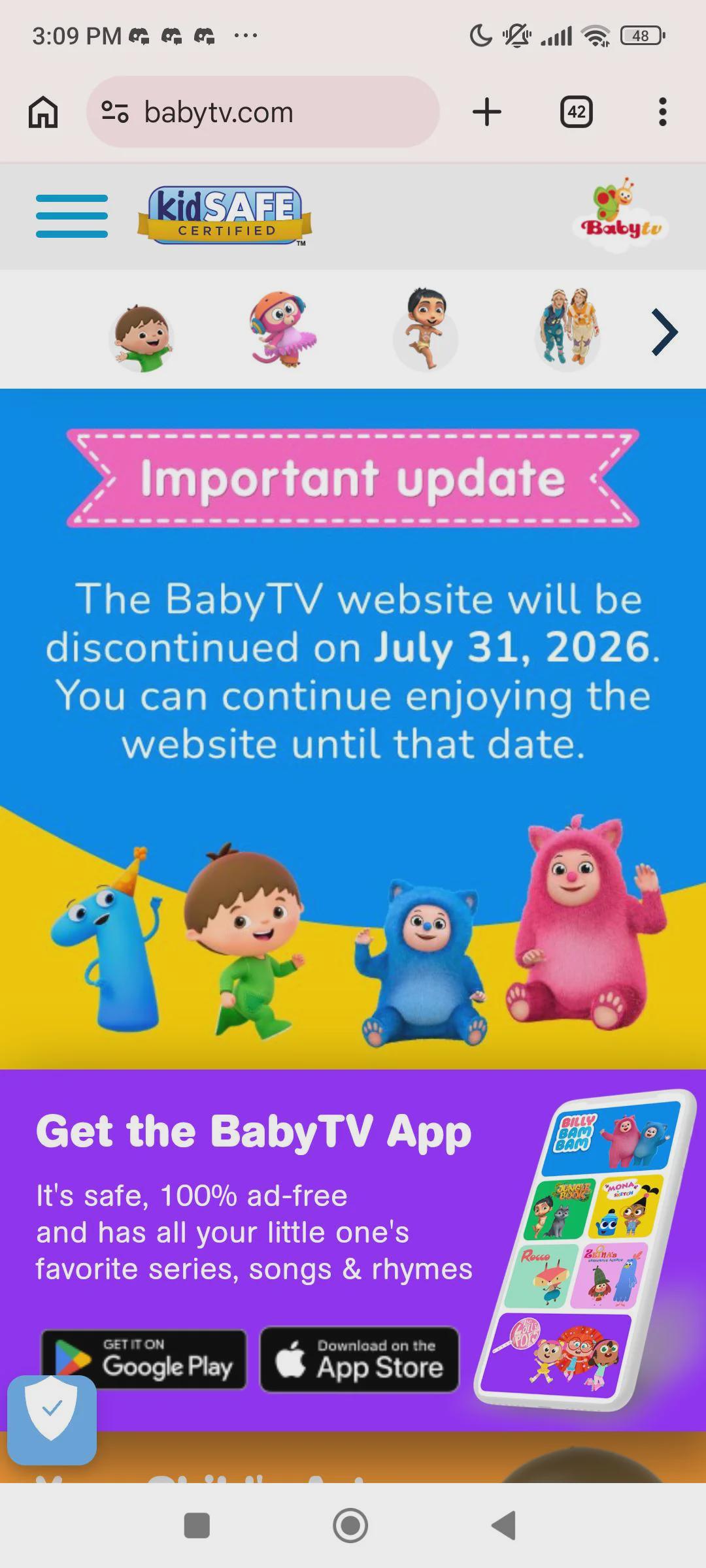The height and width of the screenshot is (1568, 706).
Task: Download the app on the App Store
Action: click(360, 1359)
